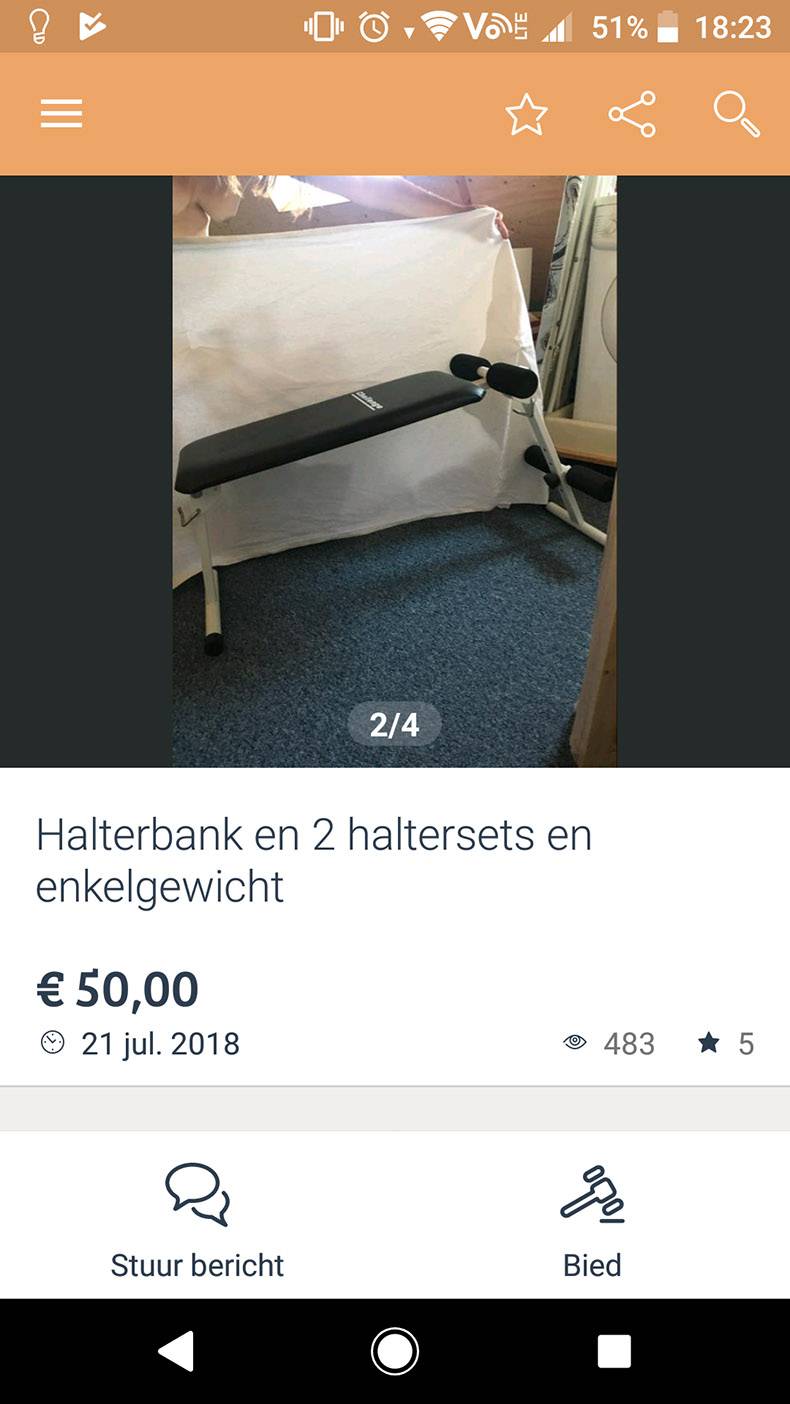Open the Halterbank photo full screen

(394, 470)
